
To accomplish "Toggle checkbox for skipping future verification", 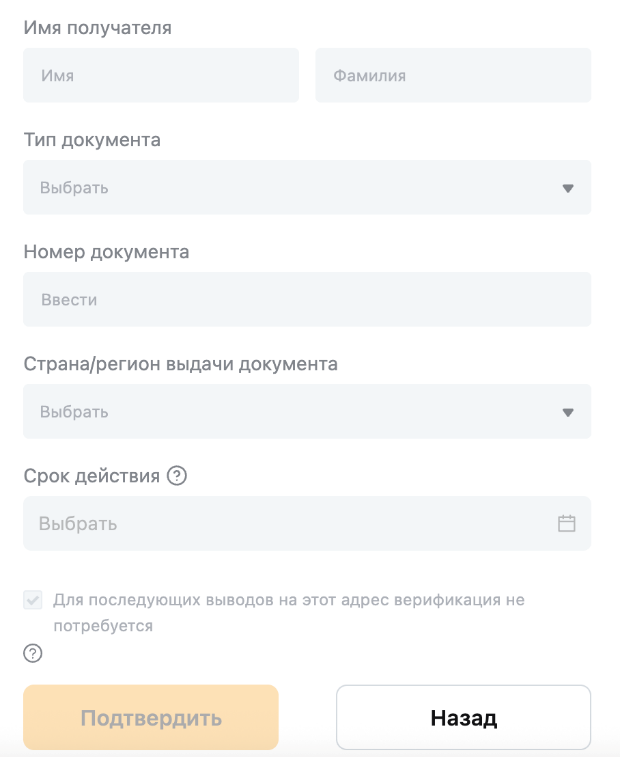I will click(x=34, y=600).
